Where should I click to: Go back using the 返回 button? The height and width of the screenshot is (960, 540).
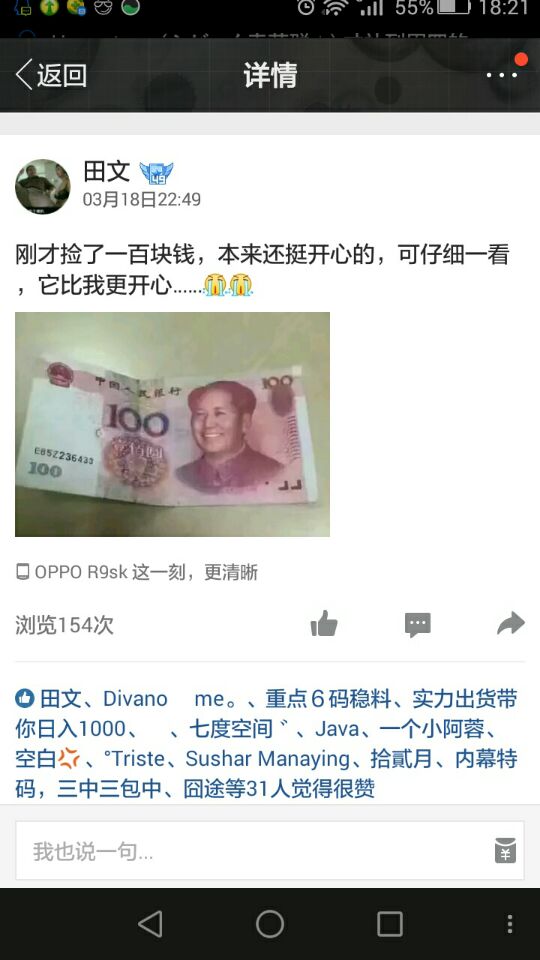[x=51, y=75]
